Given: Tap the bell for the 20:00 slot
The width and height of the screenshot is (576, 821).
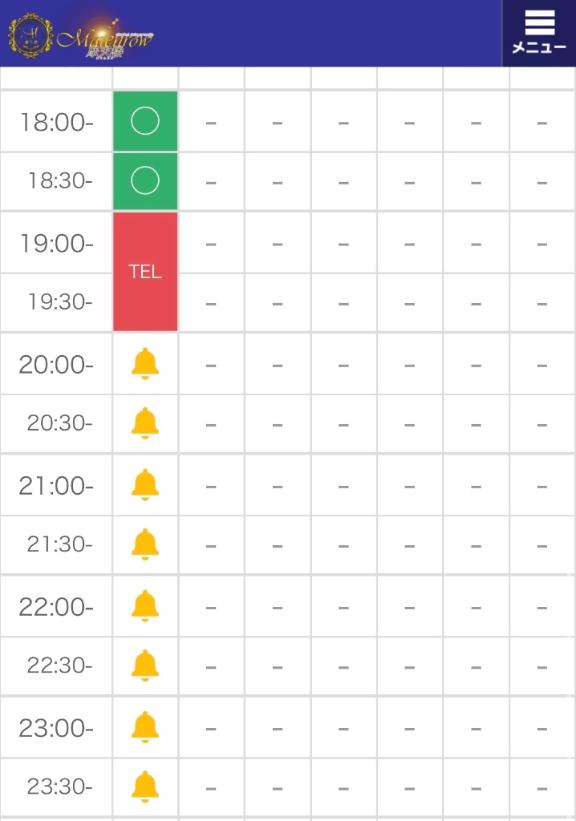Looking at the screenshot, I should 145,363.
